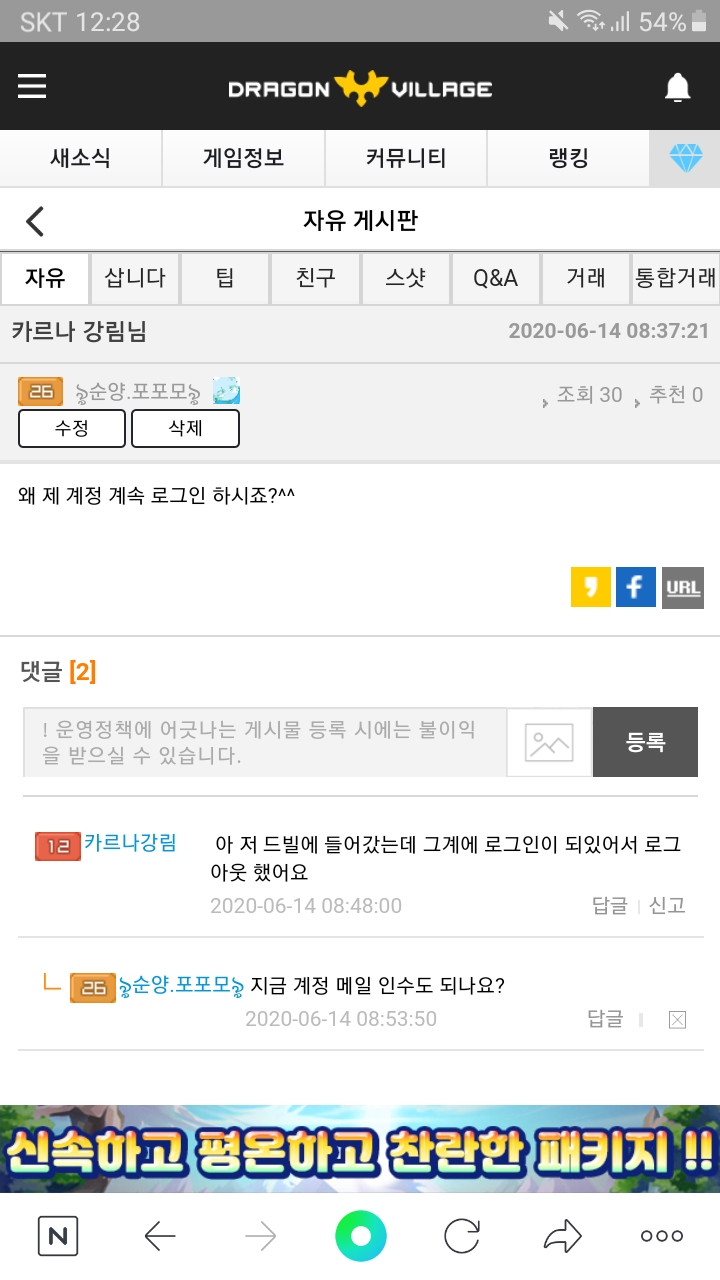Image resolution: width=720 pixels, height=1280 pixels.
Task: Open the notifications bell
Action: click(678, 88)
